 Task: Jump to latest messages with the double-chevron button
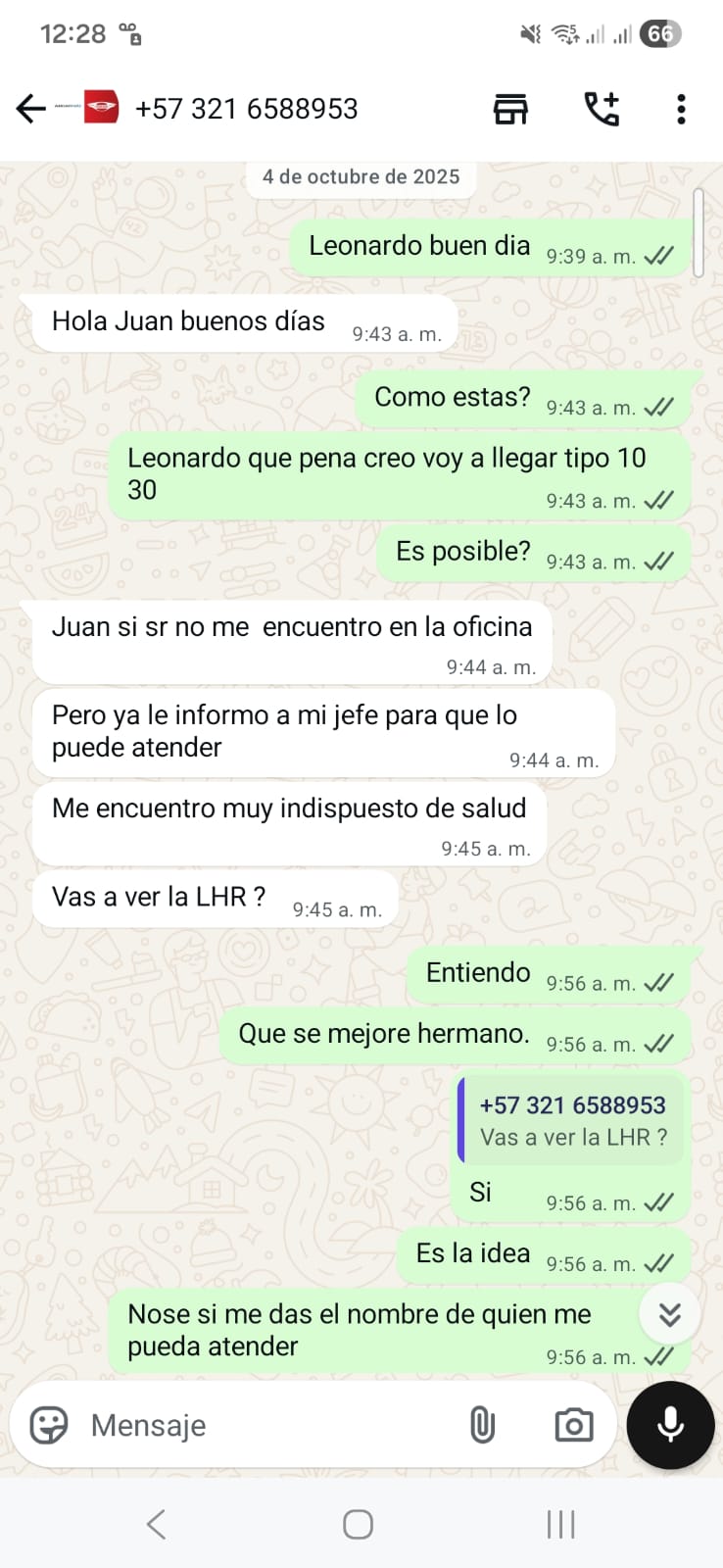[x=669, y=1314]
